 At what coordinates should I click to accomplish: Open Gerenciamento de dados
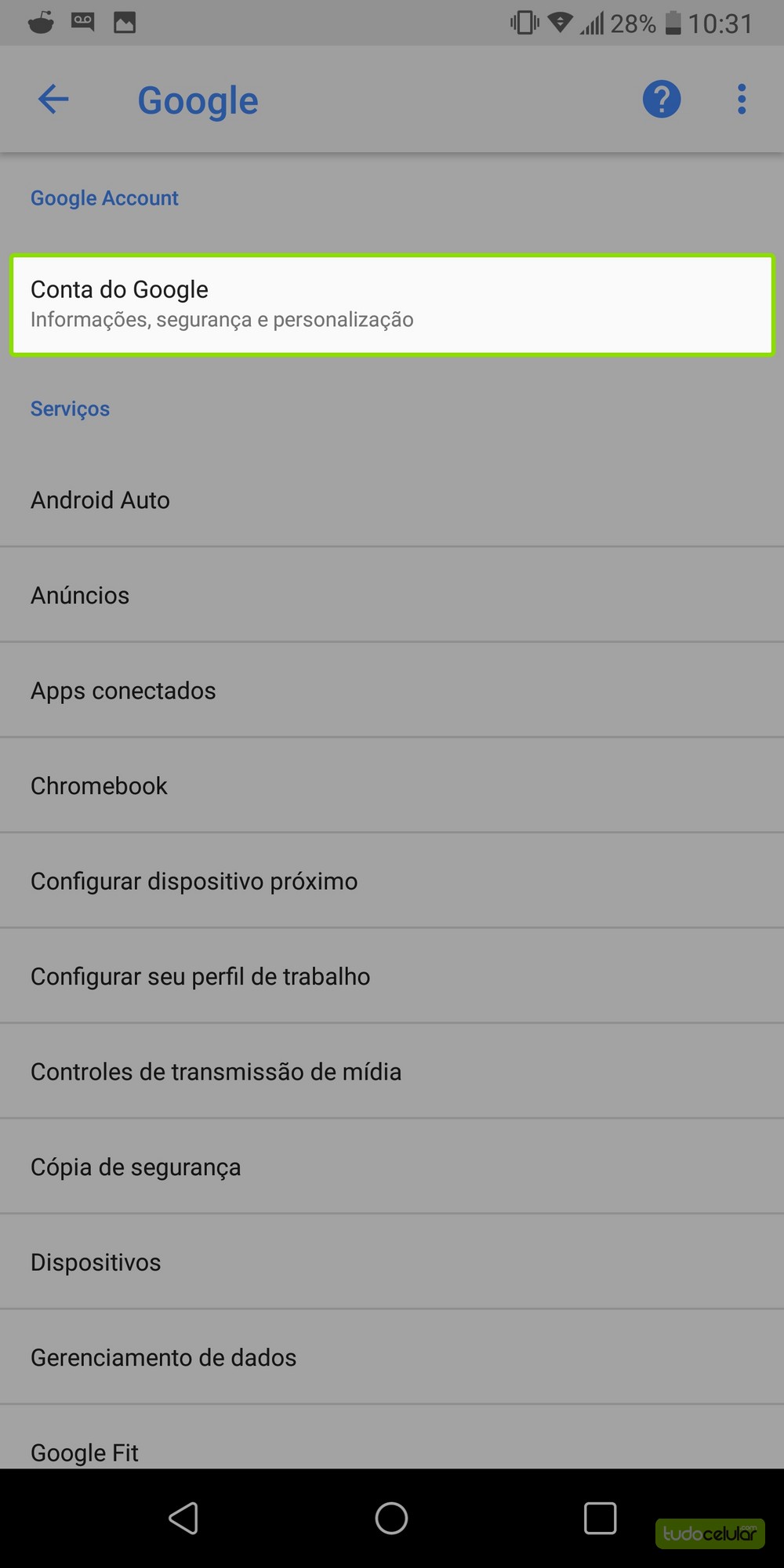coord(391,1358)
